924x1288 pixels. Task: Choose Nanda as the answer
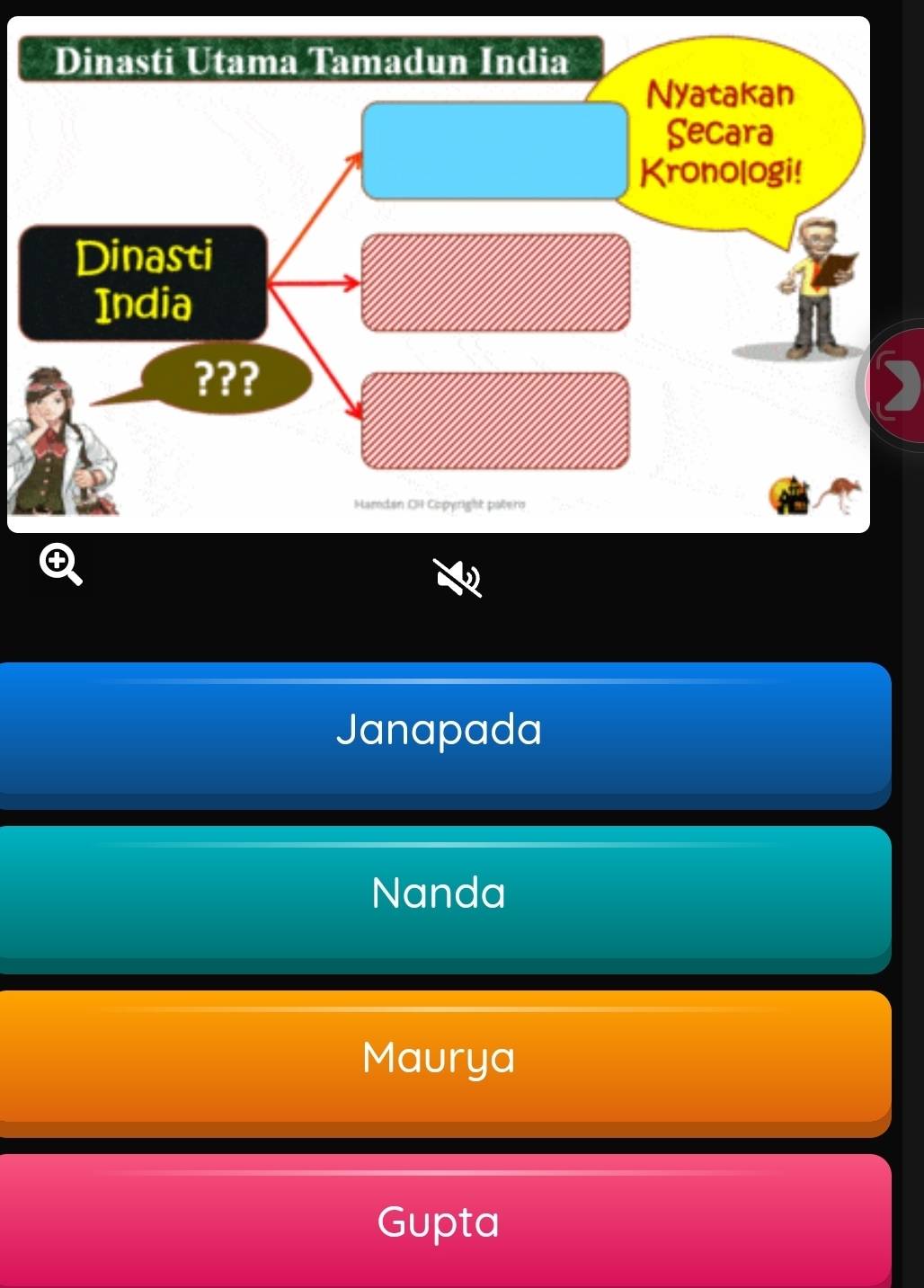pos(440,894)
